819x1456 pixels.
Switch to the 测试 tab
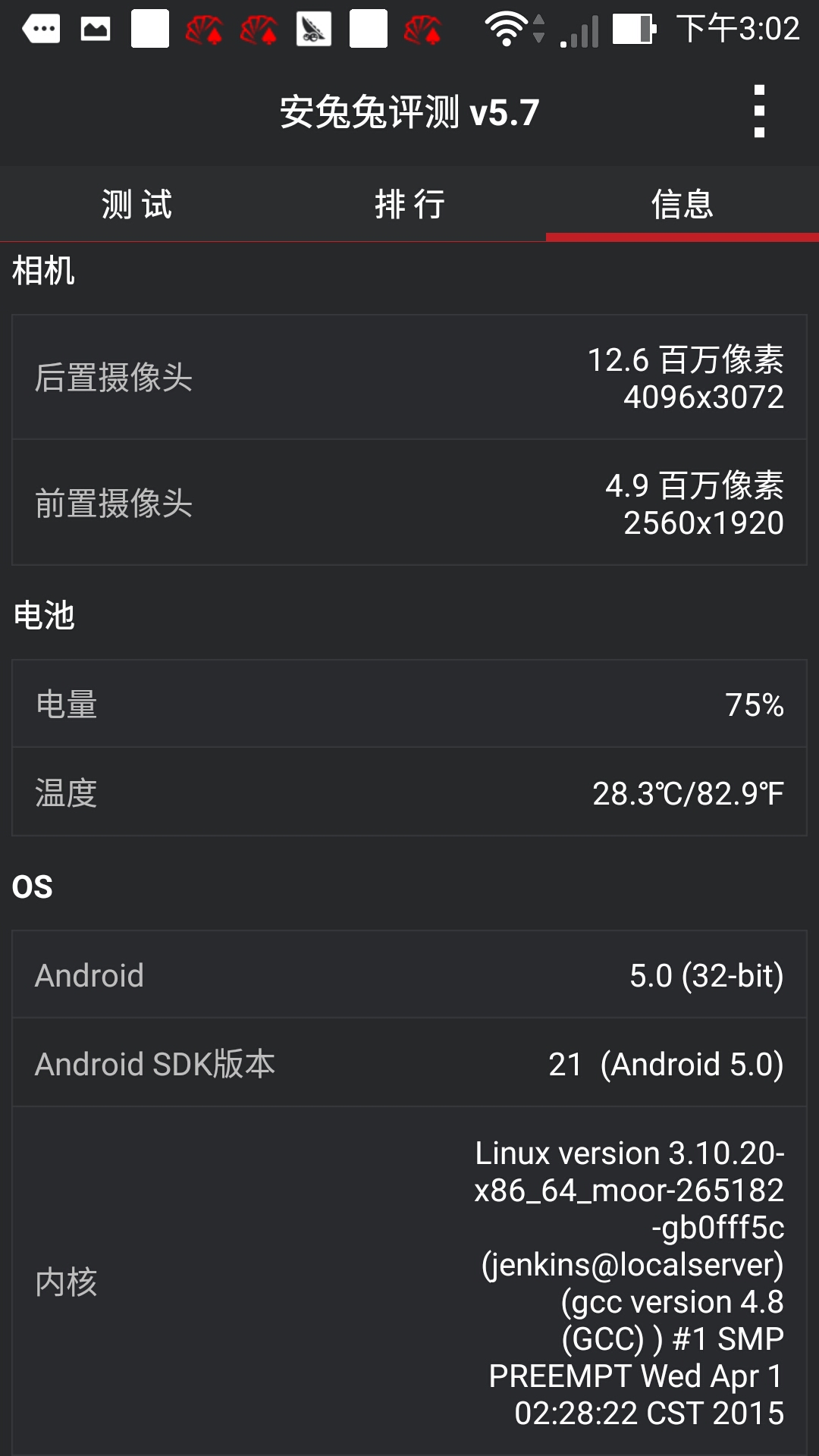point(136,204)
